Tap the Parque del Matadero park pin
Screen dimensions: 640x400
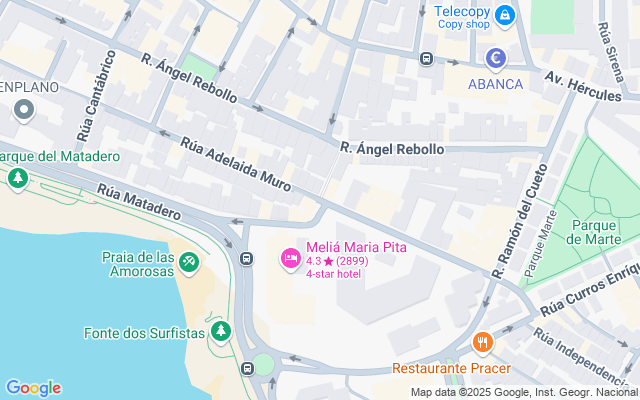point(17,179)
